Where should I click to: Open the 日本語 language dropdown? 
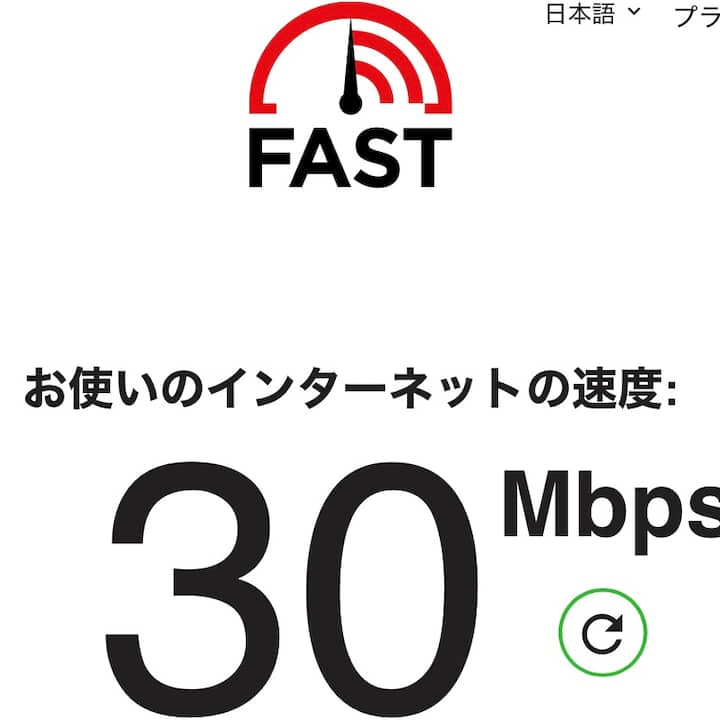coord(592,14)
